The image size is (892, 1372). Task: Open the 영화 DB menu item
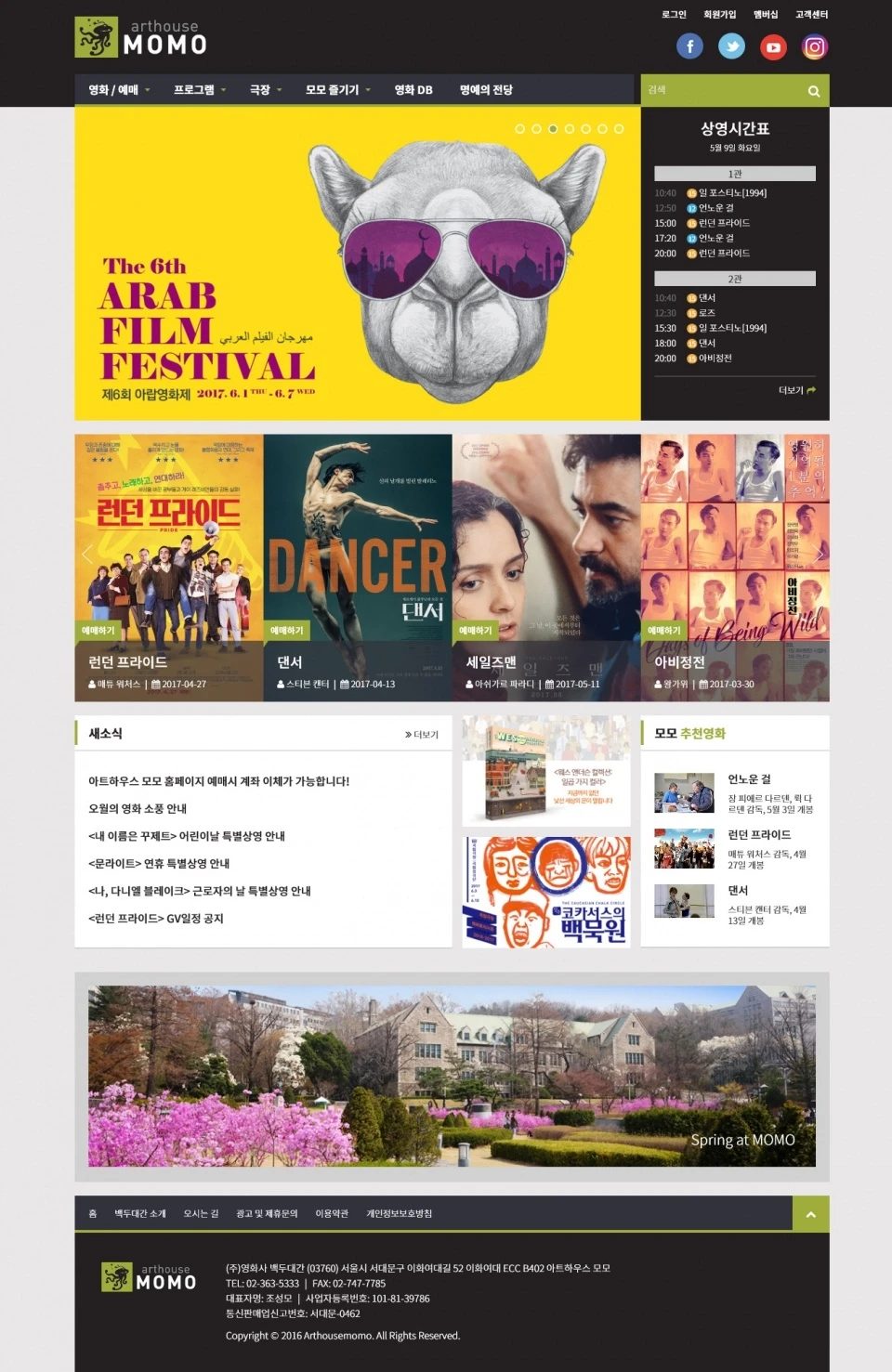pyautogui.click(x=413, y=90)
